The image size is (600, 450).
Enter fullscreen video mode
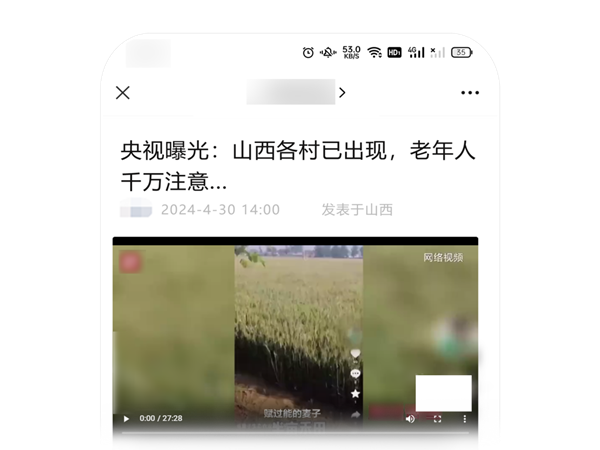436,418
